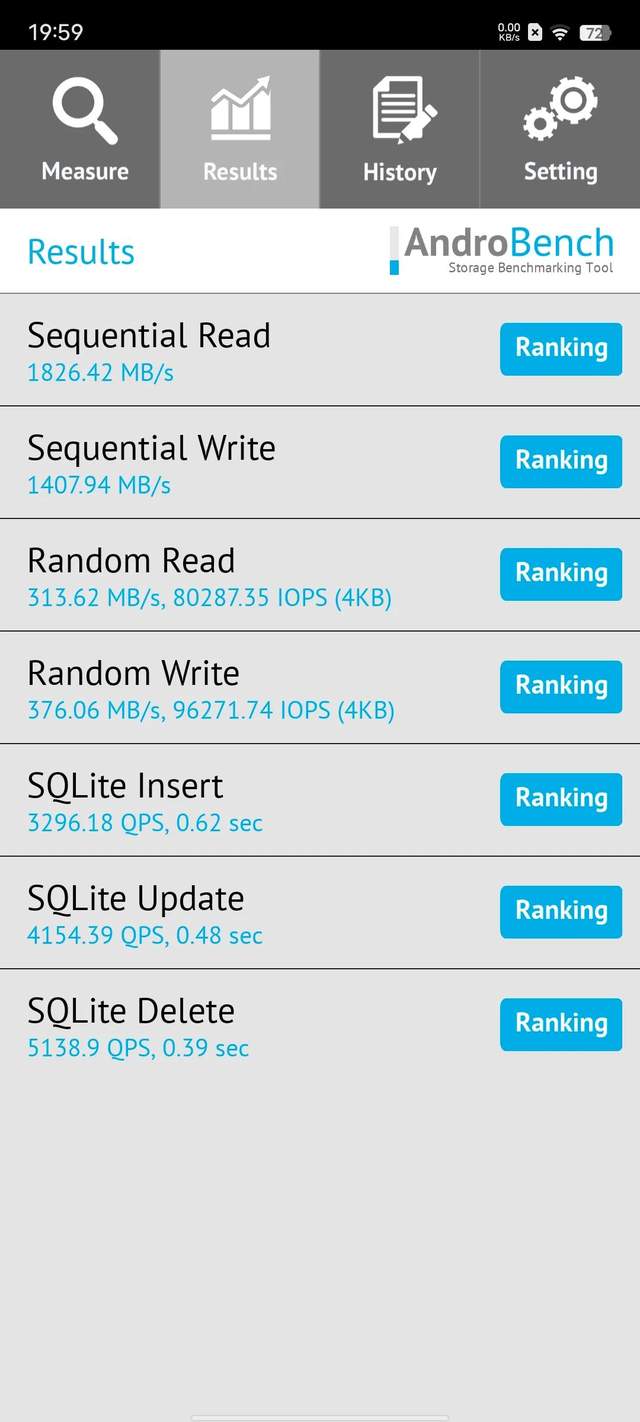Screen dimensions: 640x1422
Task: Tap Ranking next to Random Write
Action: click(x=561, y=686)
